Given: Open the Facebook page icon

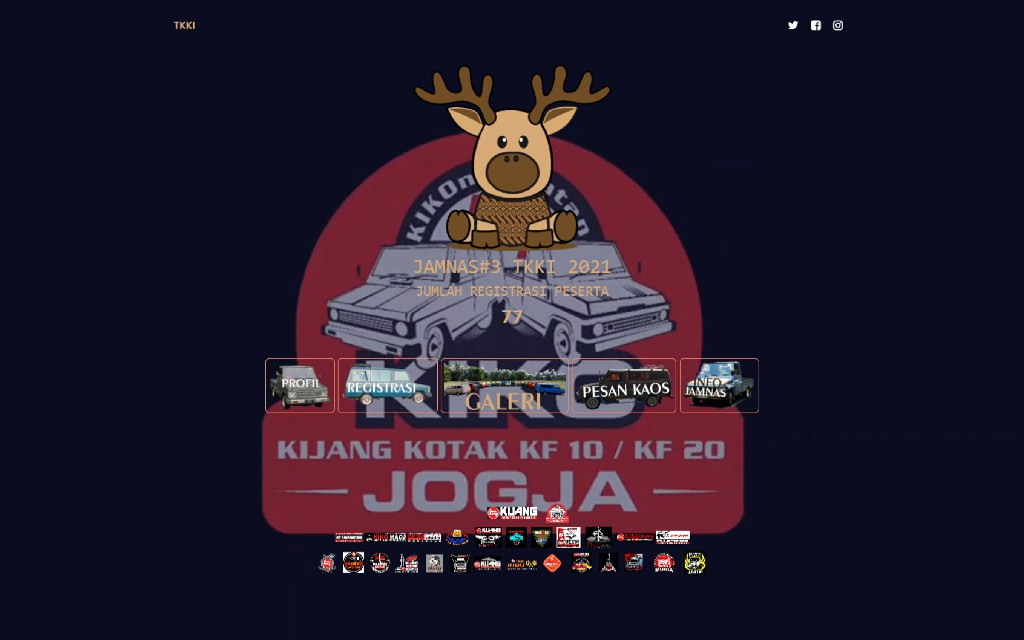Looking at the screenshot, I should click(x=816, y=26).
